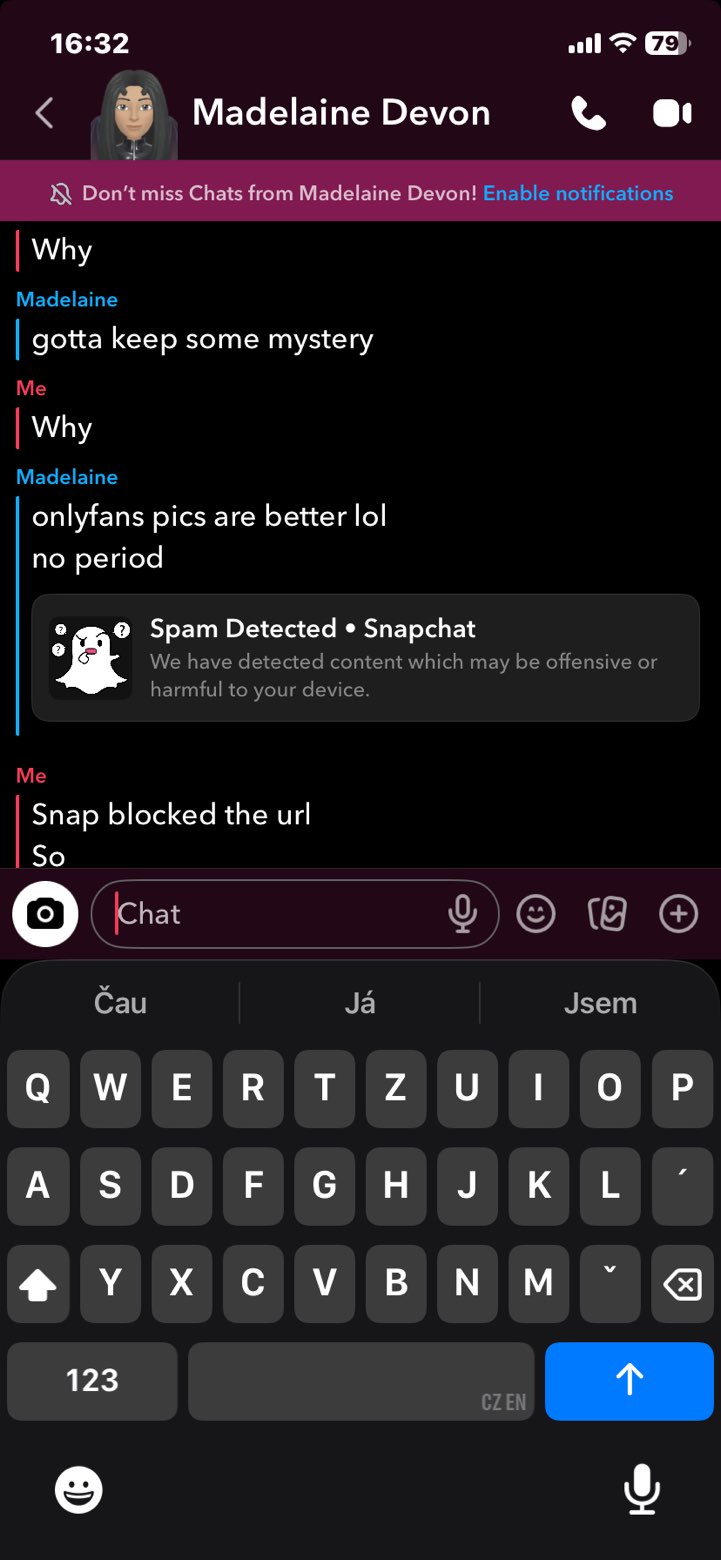
Task: Open the Spam Detected card
Action: tap(365, 657)
